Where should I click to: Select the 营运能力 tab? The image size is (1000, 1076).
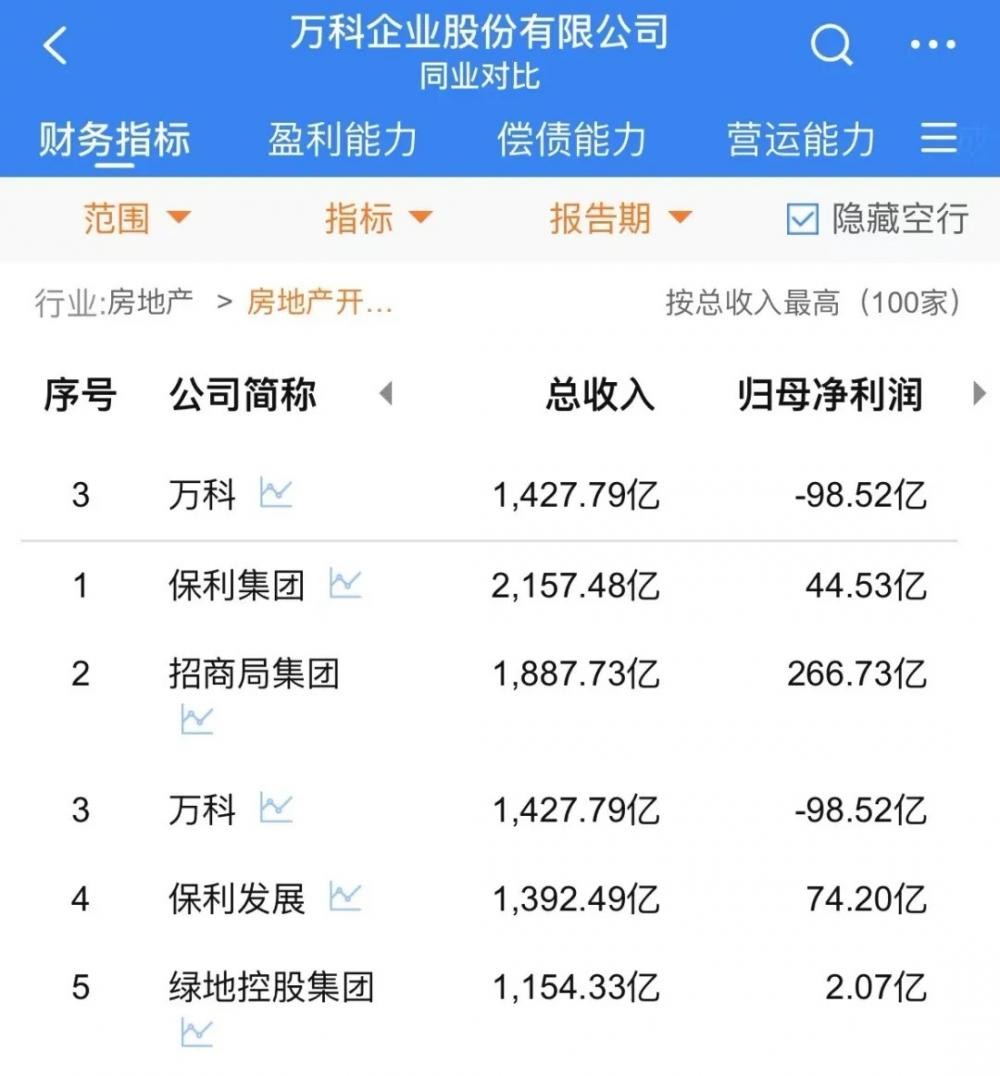click(x=801, y=140)
